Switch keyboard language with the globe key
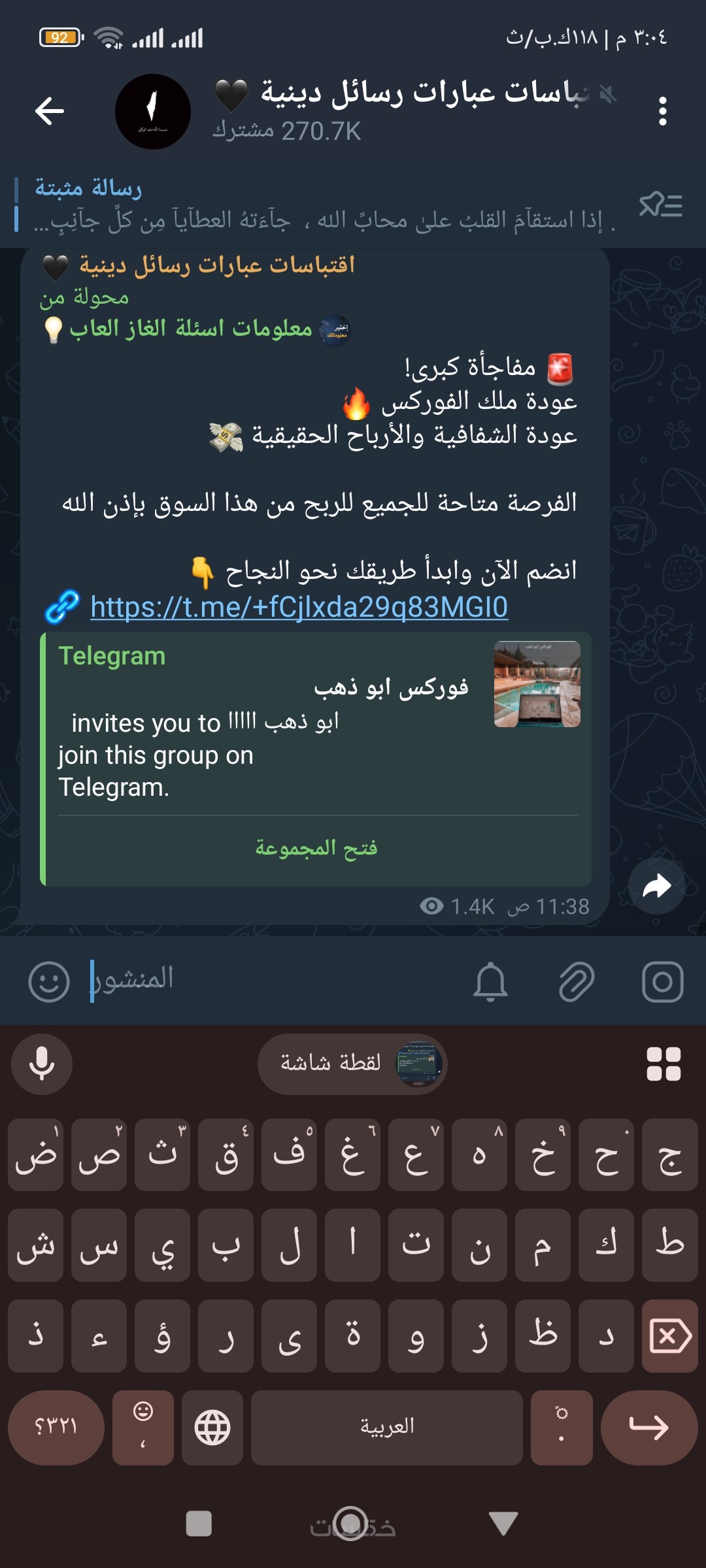The height and width of the screenshot is (1568, 706). (x=212, y=1427)
